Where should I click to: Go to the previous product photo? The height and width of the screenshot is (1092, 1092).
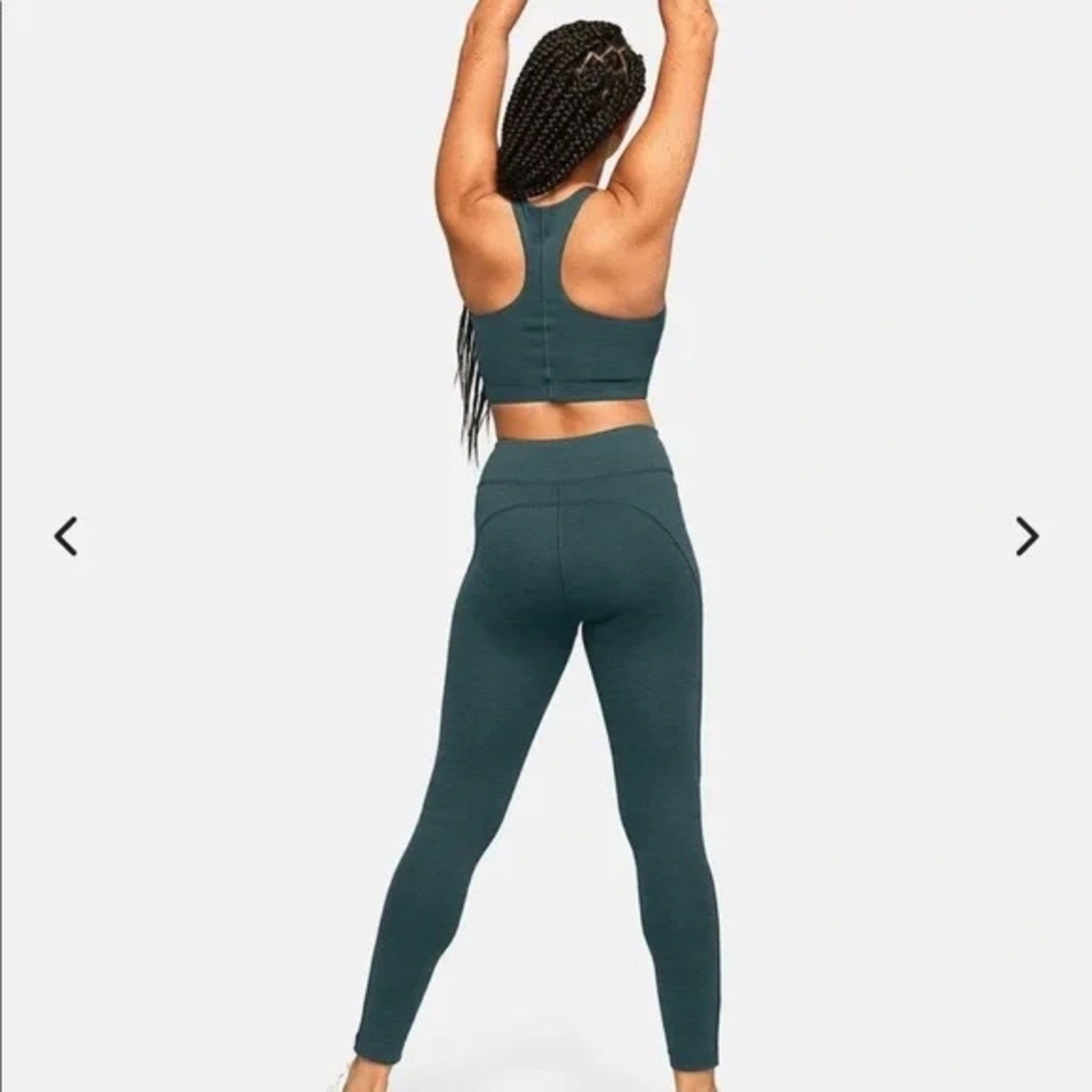[x=66, y=536]
